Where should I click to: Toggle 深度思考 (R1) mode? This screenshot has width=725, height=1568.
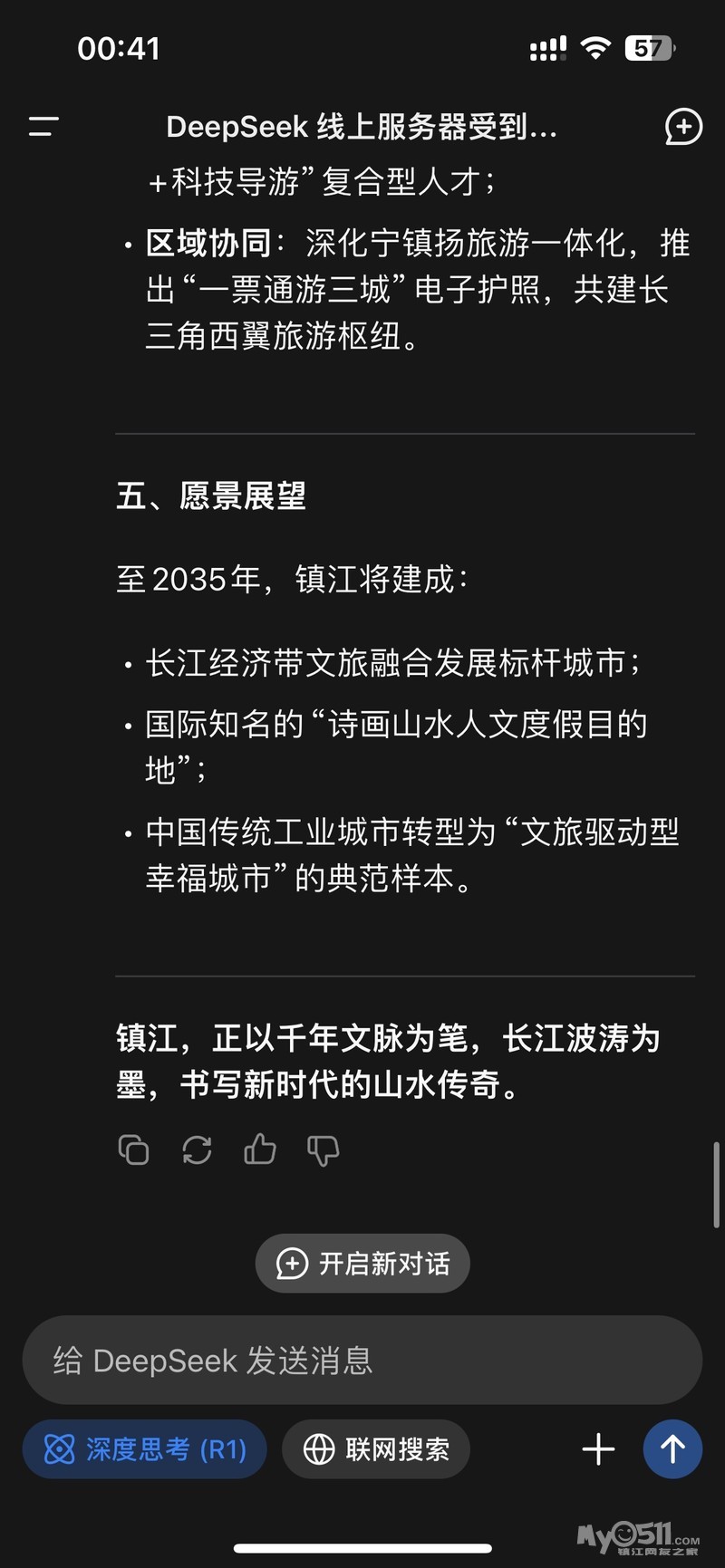point(145,1449)
